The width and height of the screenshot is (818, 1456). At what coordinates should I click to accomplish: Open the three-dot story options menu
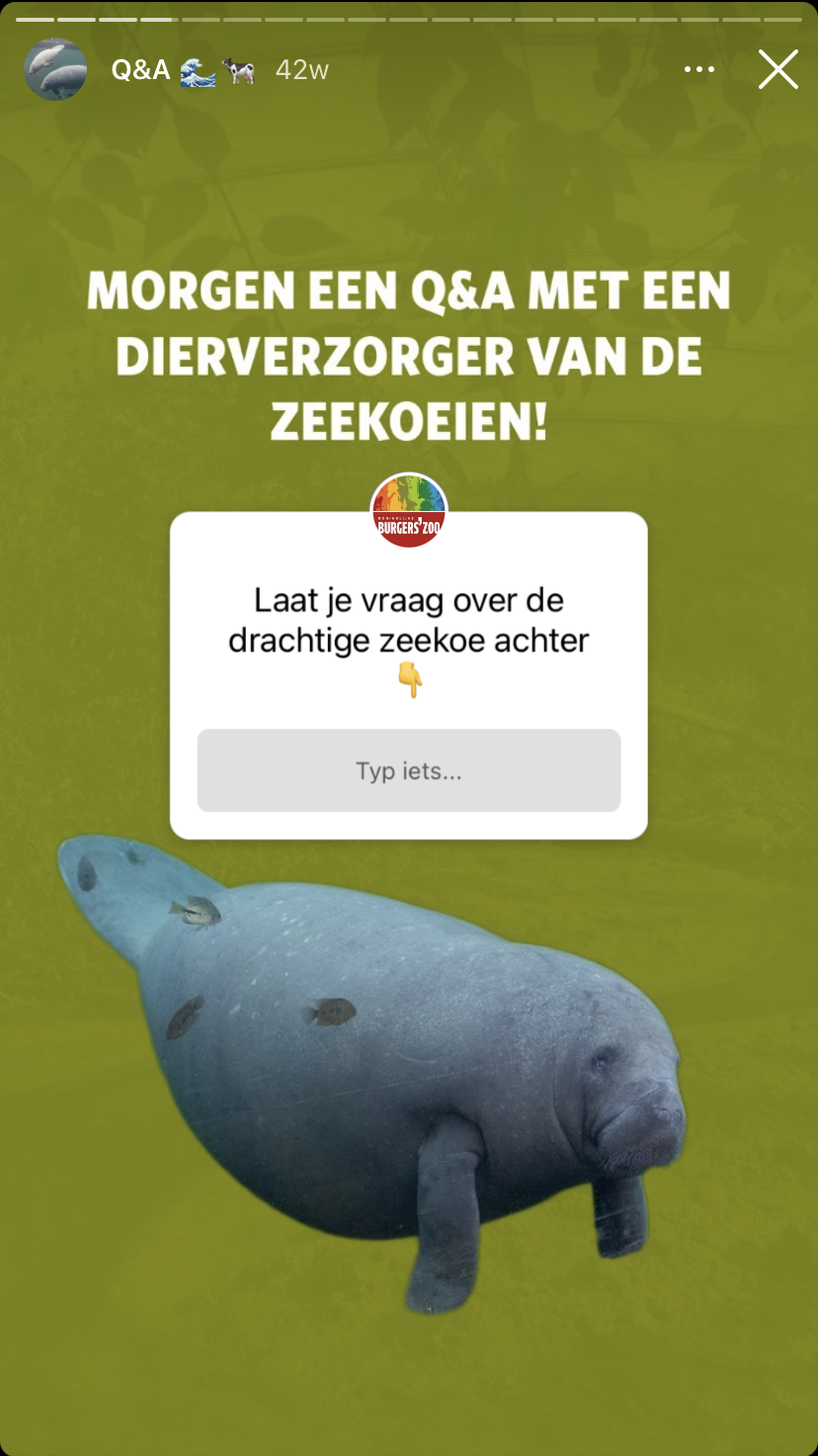point(698,70)
